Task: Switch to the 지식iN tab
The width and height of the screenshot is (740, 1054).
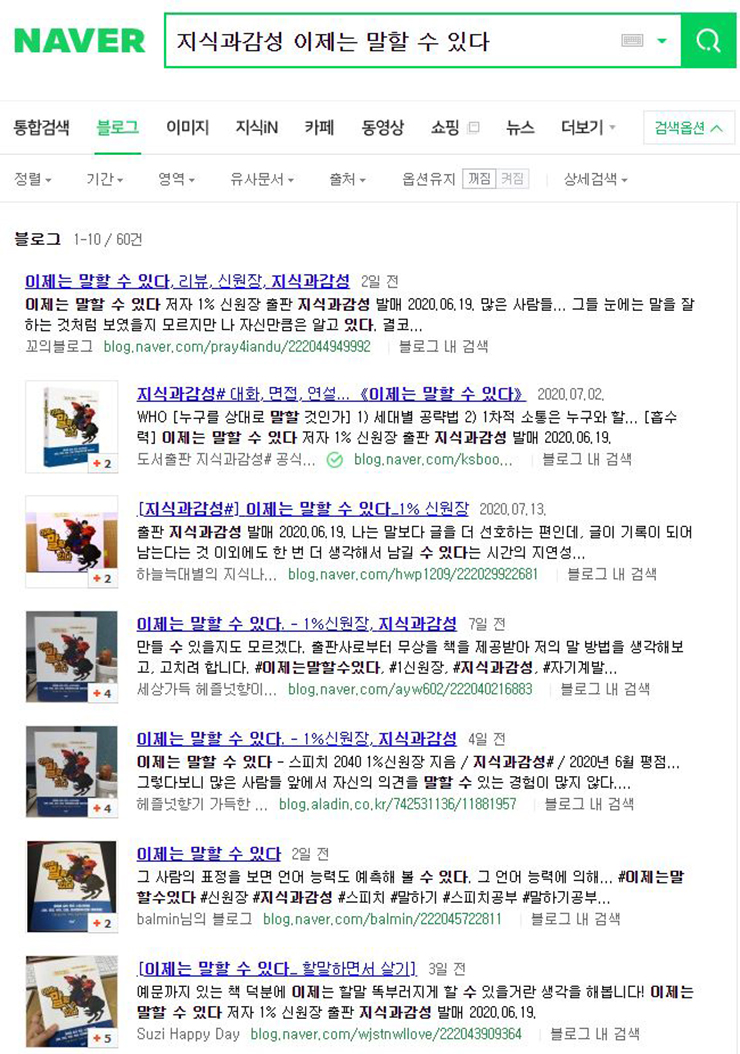Action: click(x=257, y=128)
